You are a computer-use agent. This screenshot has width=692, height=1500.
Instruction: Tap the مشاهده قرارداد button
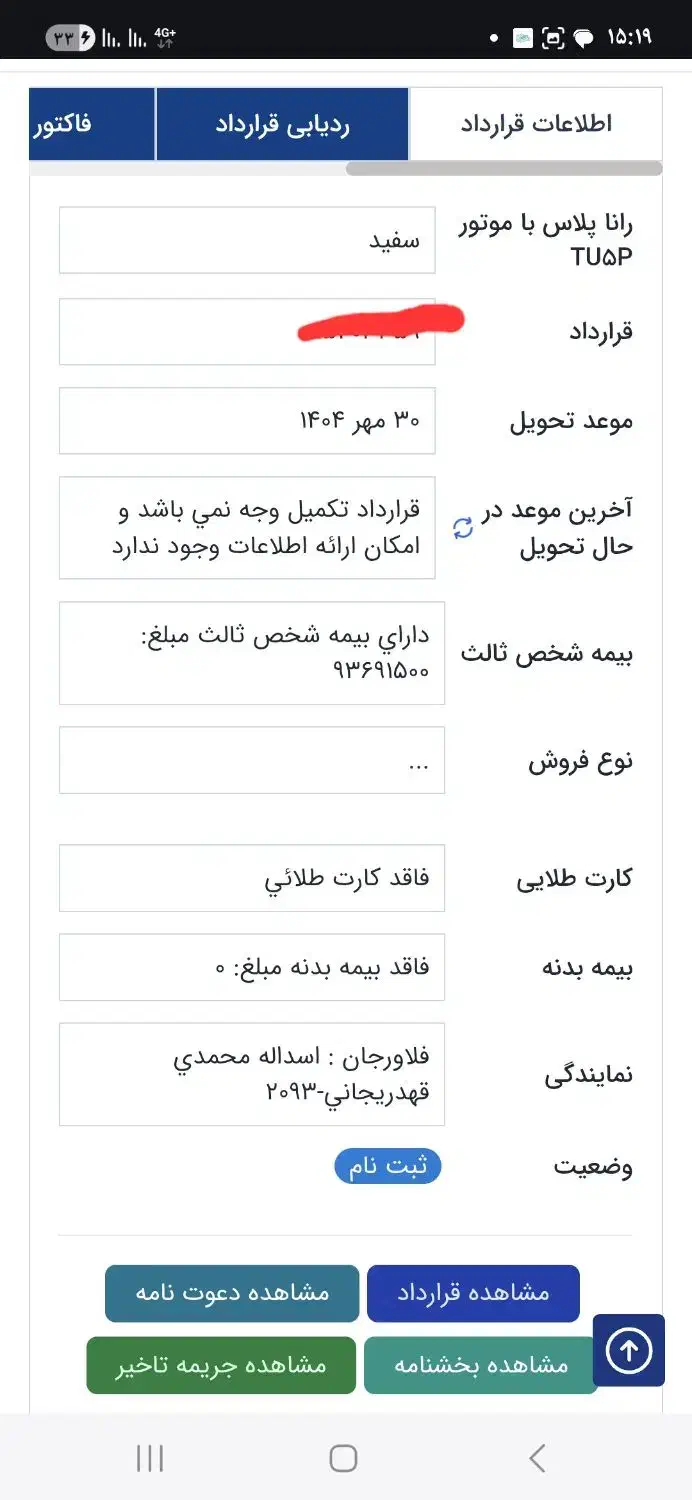pyautogui.click(x=473, y=1293)
